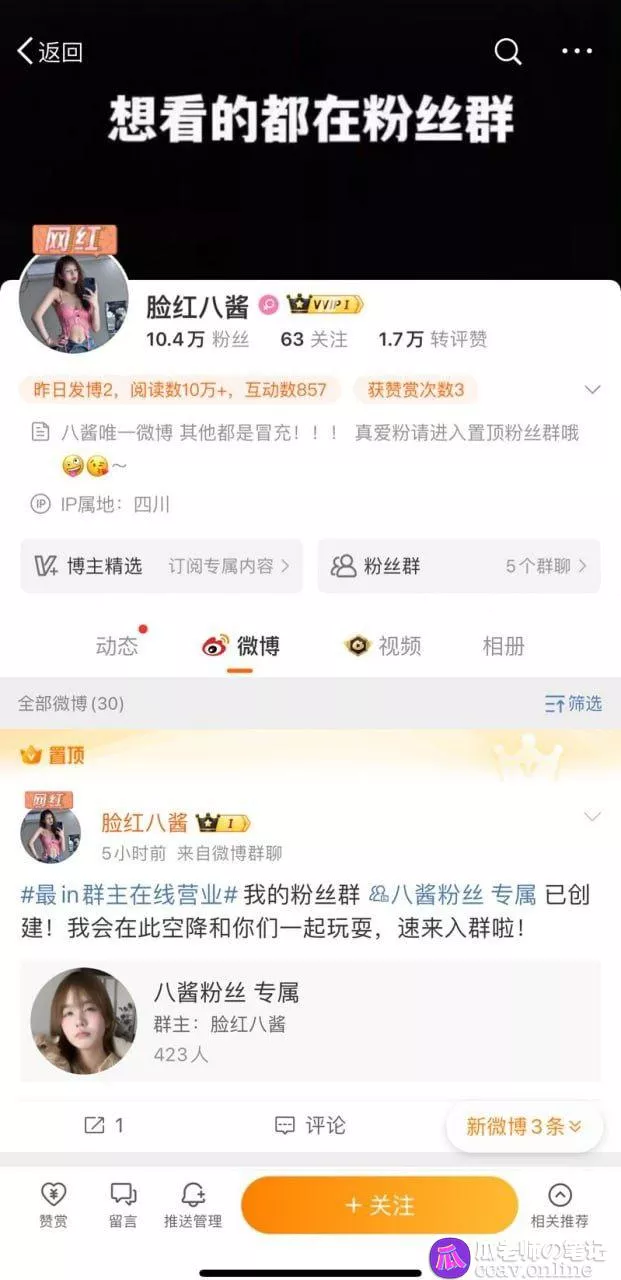The width and height of the screenshot is (621, 1280).
Task: Go back with the 返回 arrow
Action: click(x=49, y=52)
